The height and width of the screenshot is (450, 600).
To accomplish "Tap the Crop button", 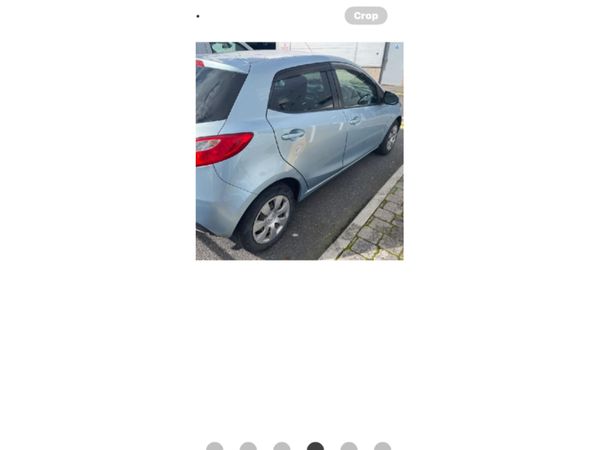I will pyautogui.click(x=366, y=16).
